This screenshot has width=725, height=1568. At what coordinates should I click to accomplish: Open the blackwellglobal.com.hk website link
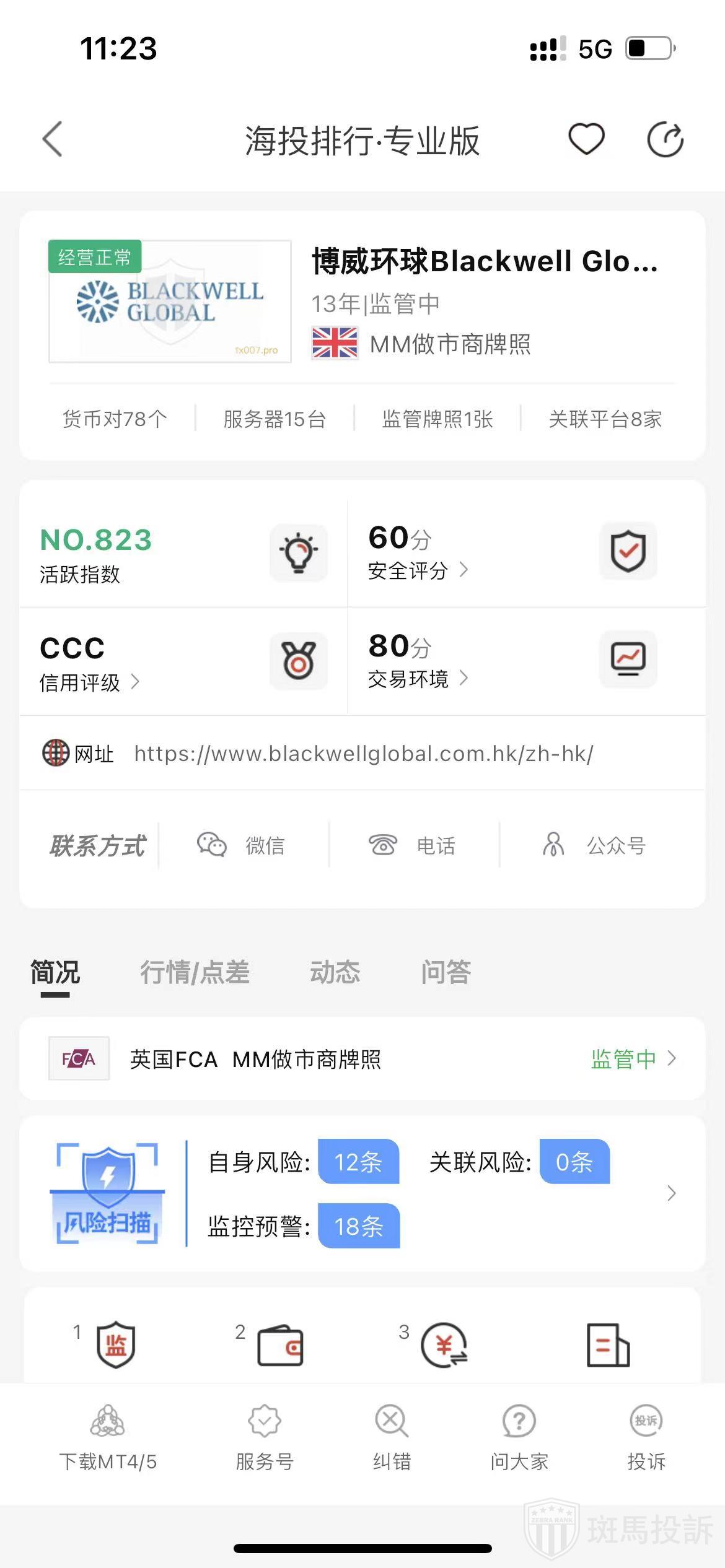click(364, 754)
